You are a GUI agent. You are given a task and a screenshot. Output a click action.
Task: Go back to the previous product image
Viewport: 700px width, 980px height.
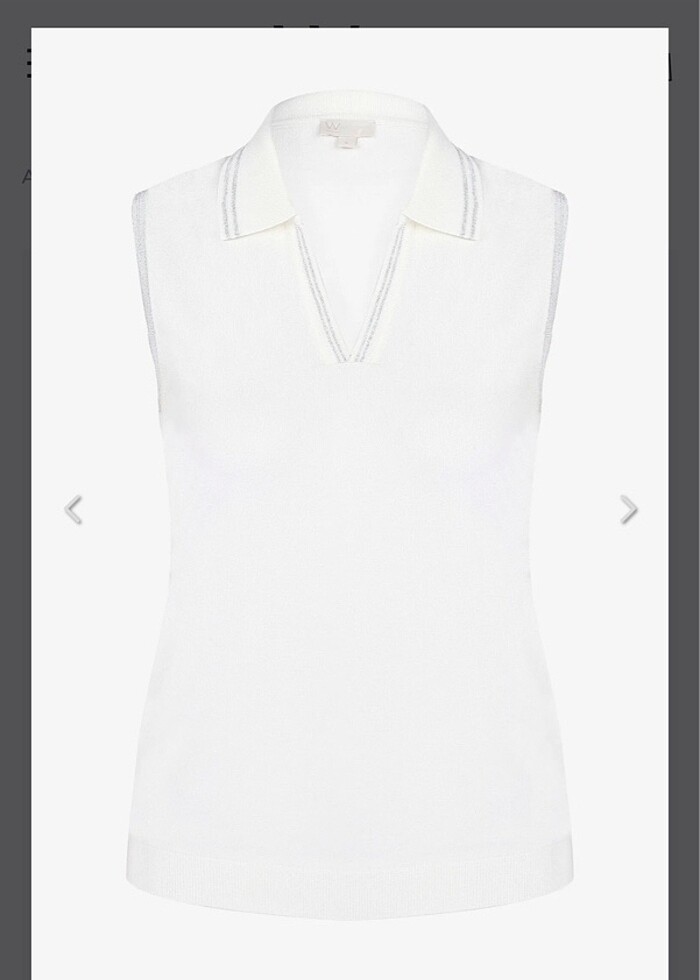click(73, 509)
